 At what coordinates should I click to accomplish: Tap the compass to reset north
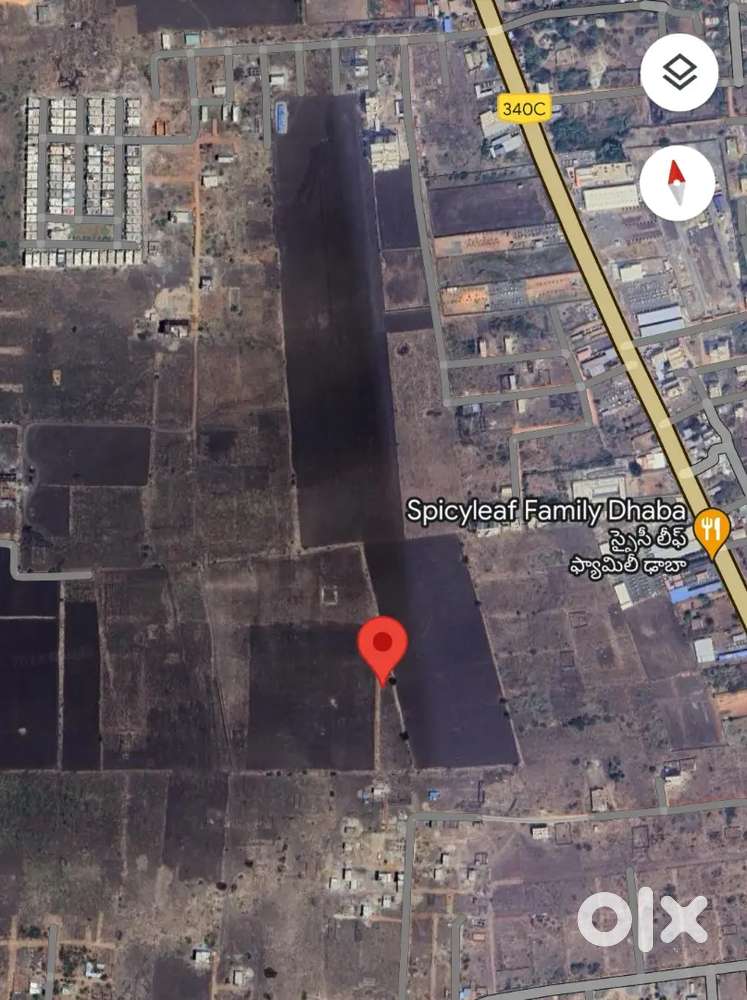click(x=677, y=183)
